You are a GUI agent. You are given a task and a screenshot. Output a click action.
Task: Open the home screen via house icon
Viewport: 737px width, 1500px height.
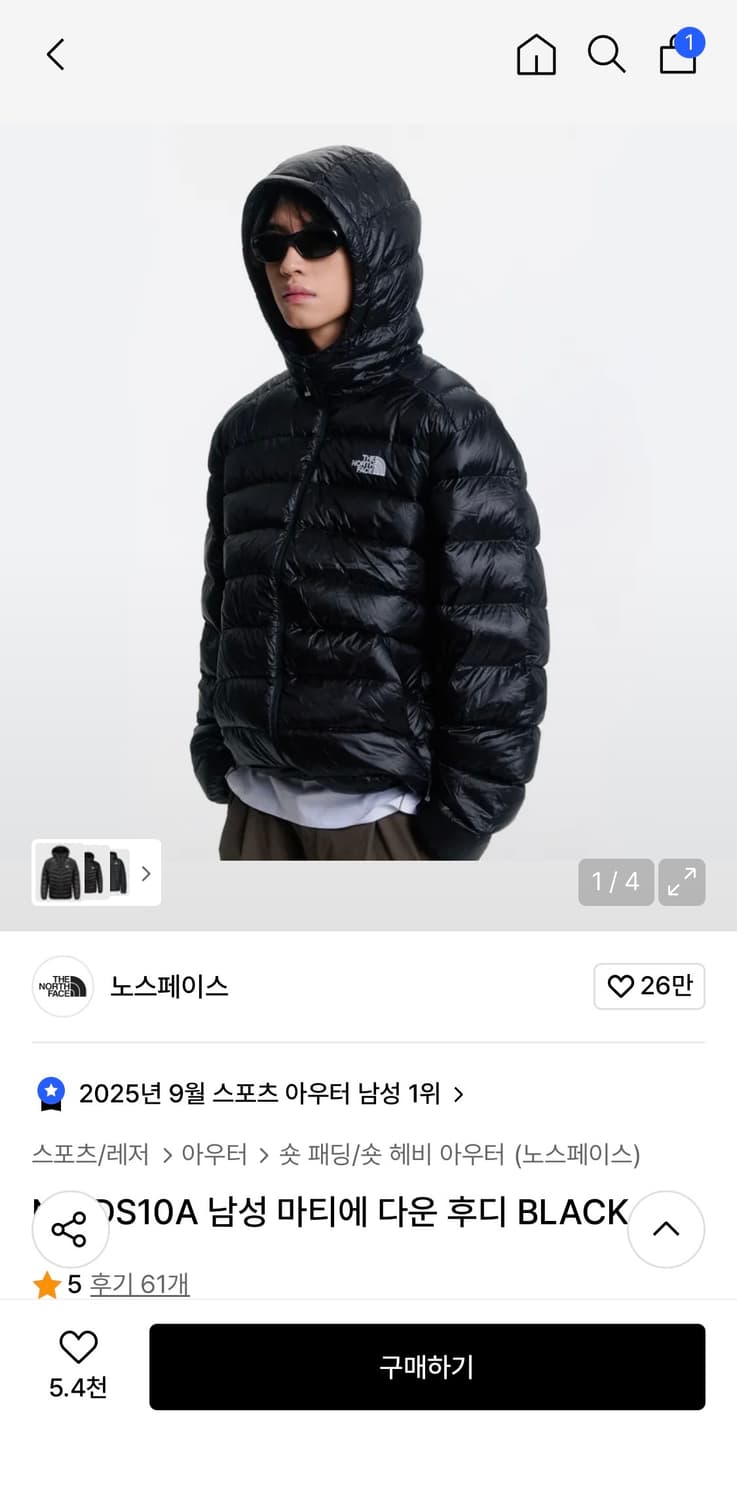point(536,56)
